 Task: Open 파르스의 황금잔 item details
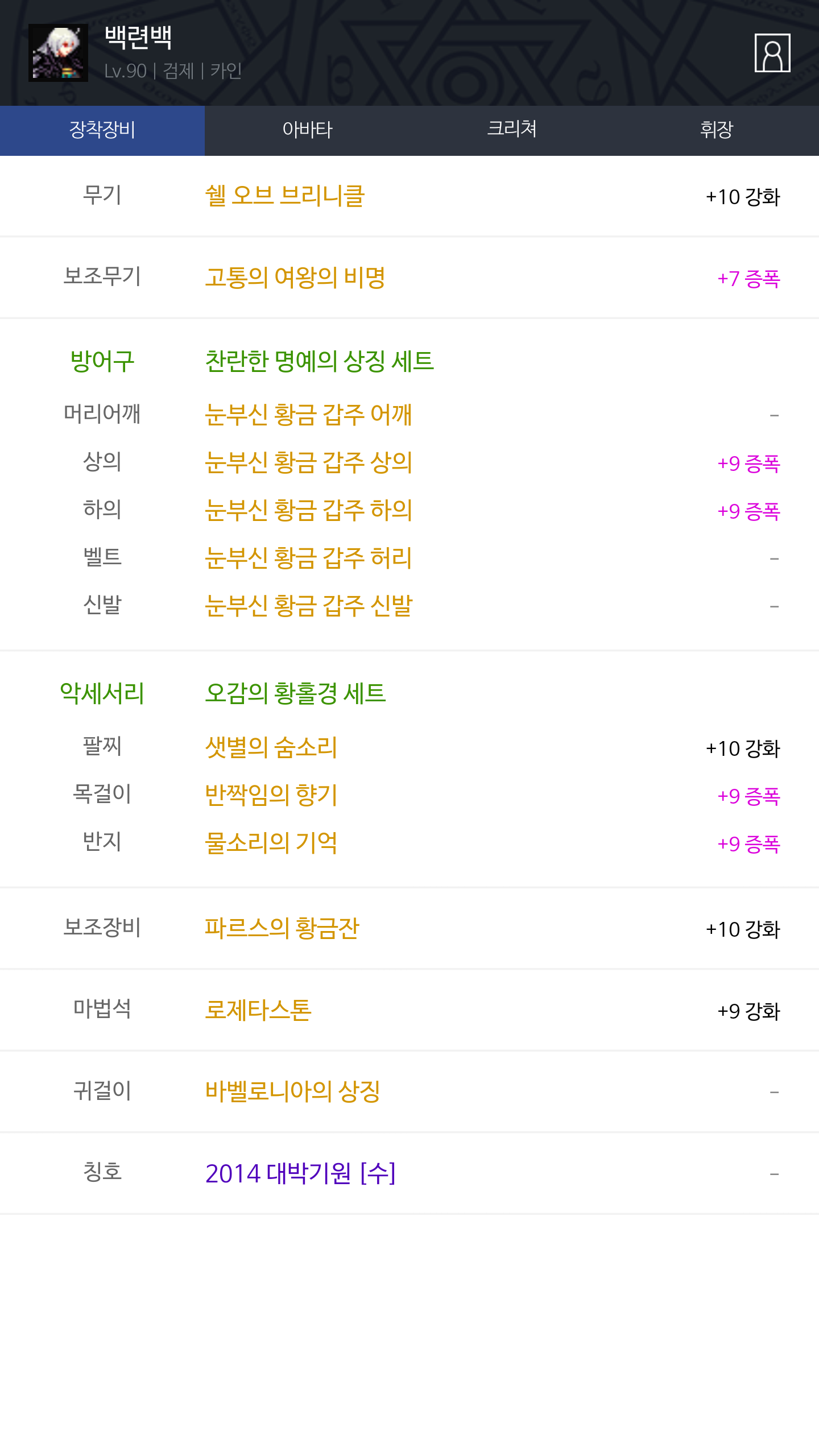[x=282, y=928]
